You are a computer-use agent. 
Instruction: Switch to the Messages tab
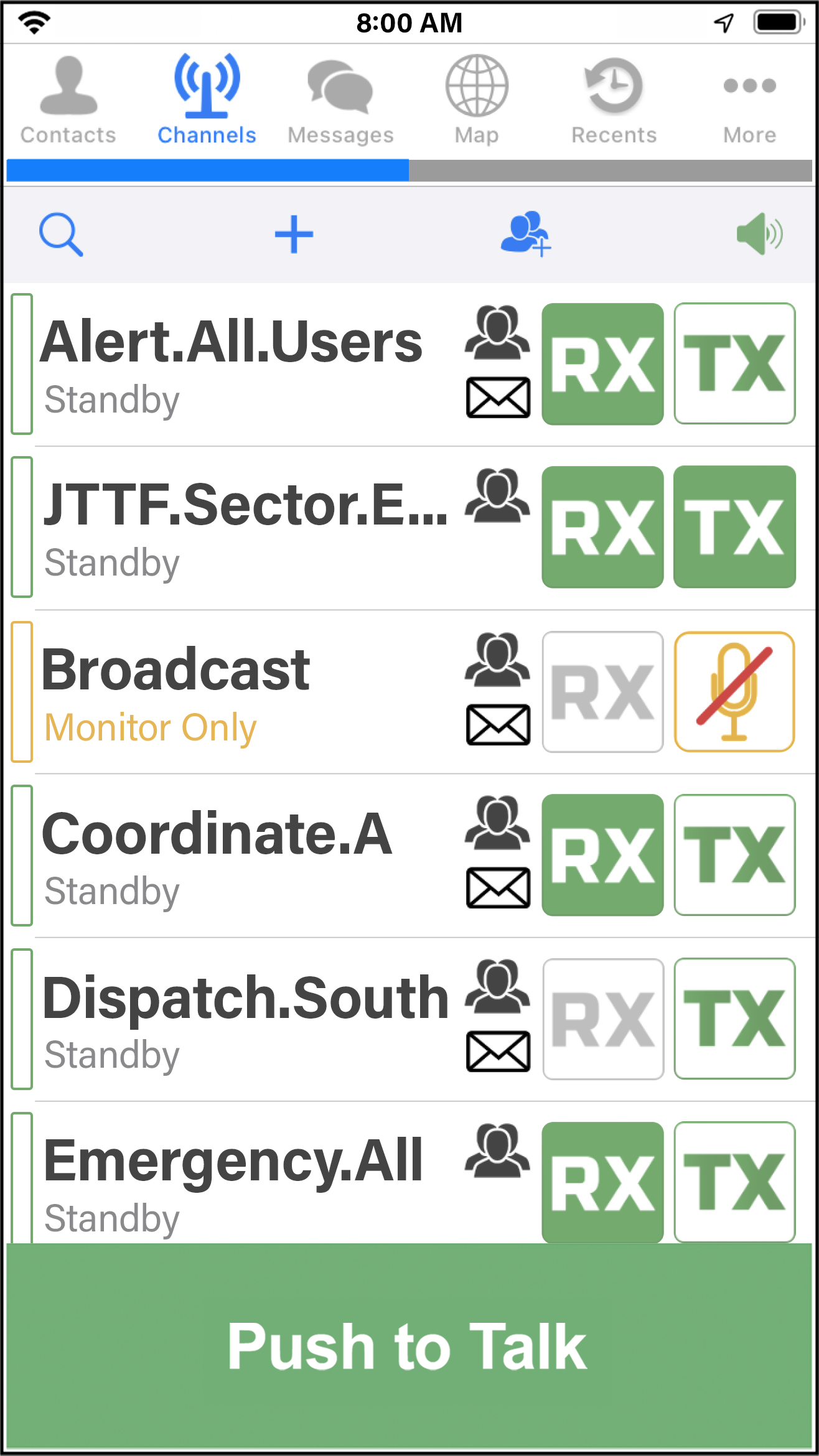(340, 100)
